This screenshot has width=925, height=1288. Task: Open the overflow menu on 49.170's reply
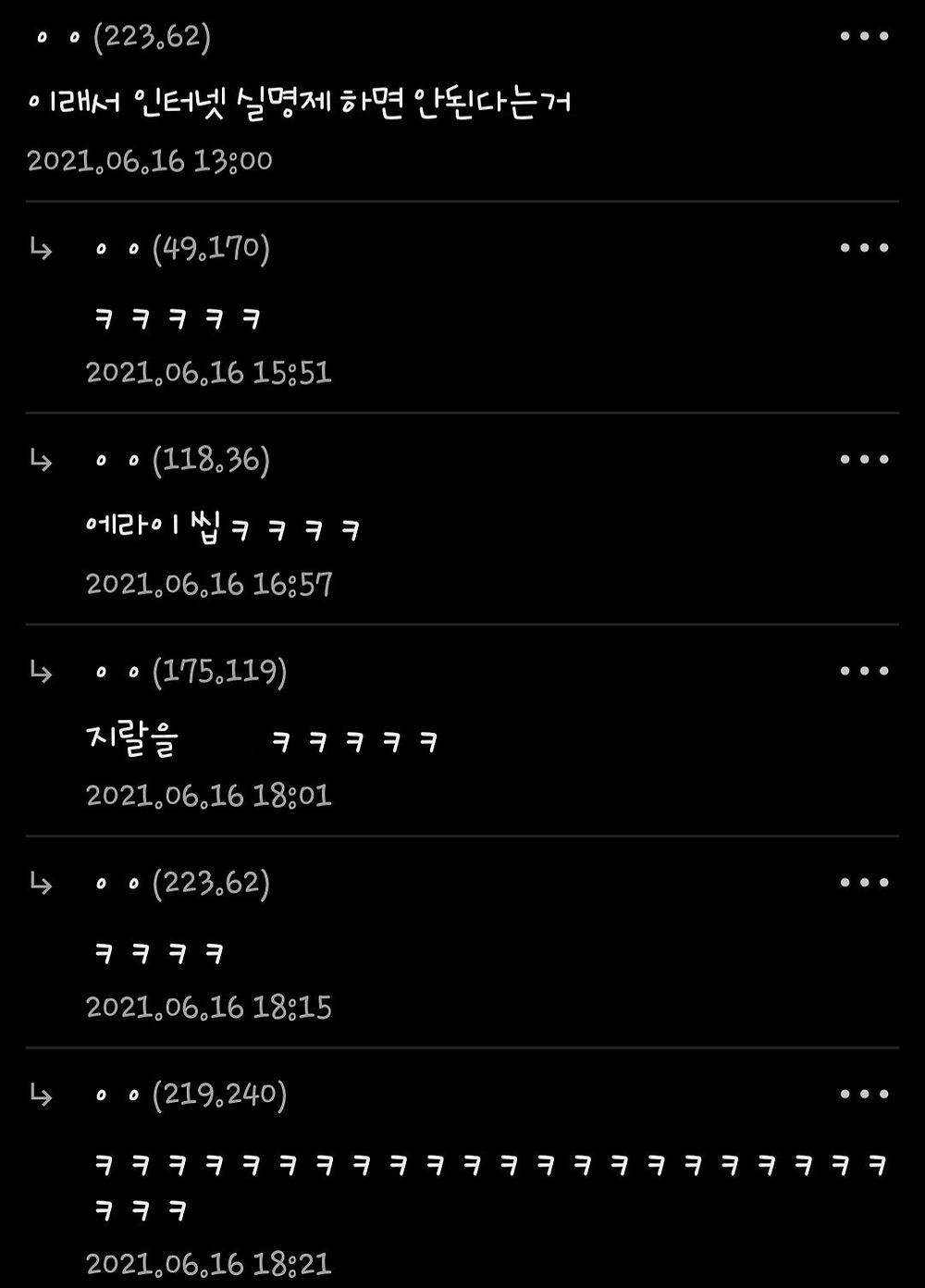click(864, 248)
